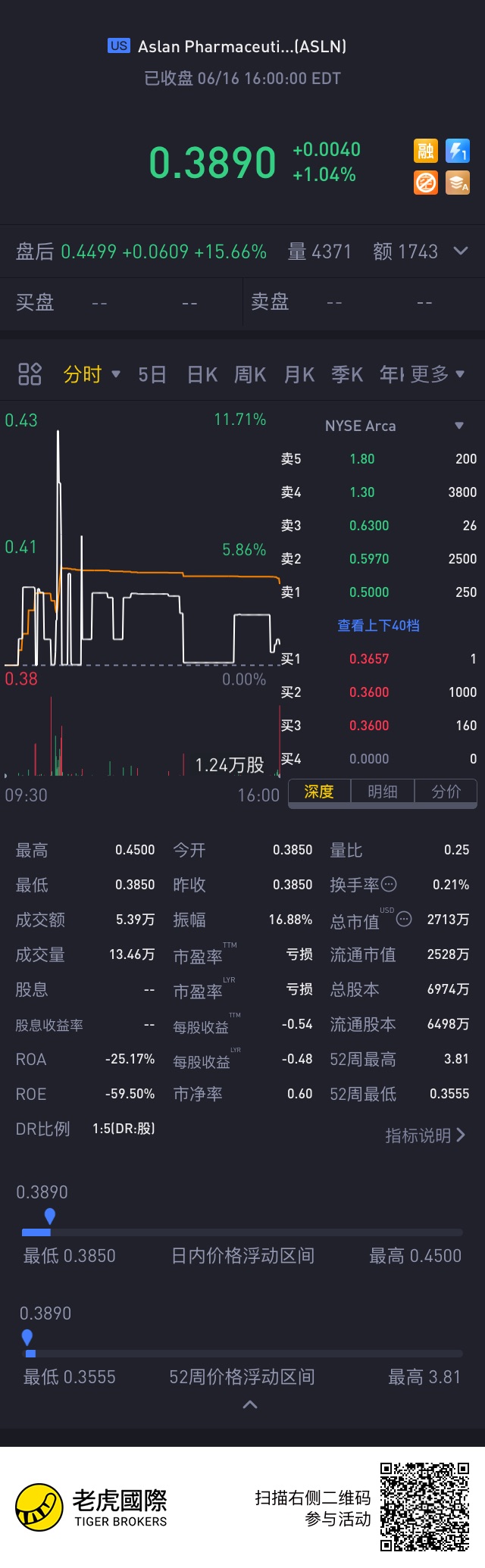485x1568 pixels.
Task: Switch to the 周K chart
Action: 250,374
